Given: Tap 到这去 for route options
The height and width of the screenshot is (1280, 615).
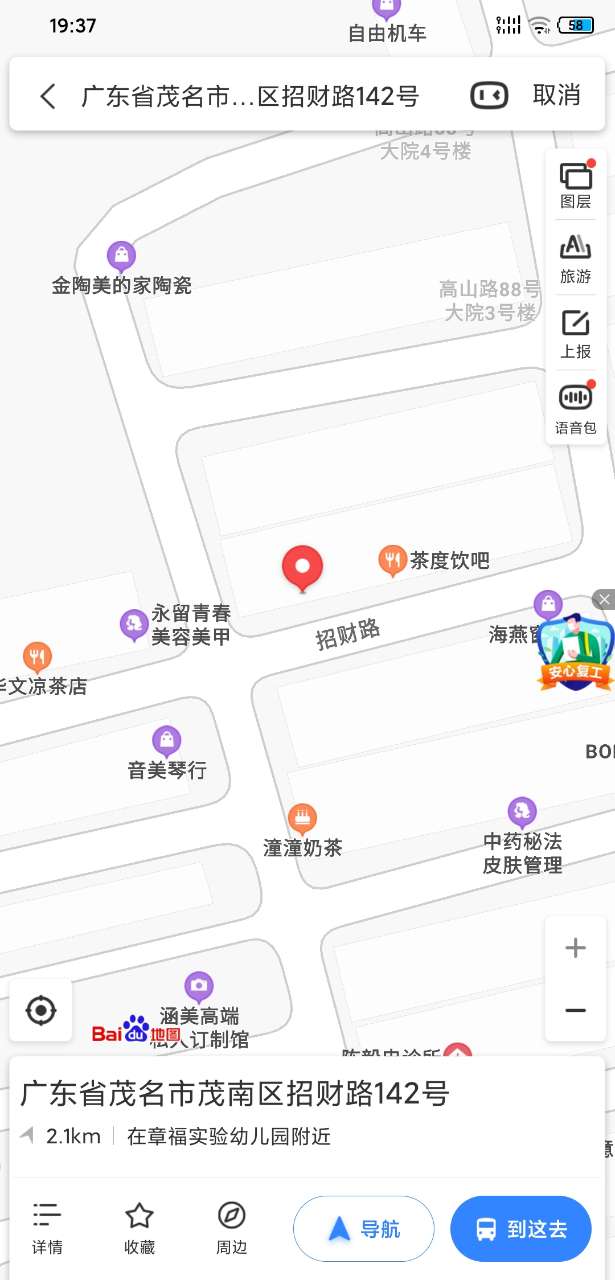Looking at the screenshot, I should click(521, 1229).
